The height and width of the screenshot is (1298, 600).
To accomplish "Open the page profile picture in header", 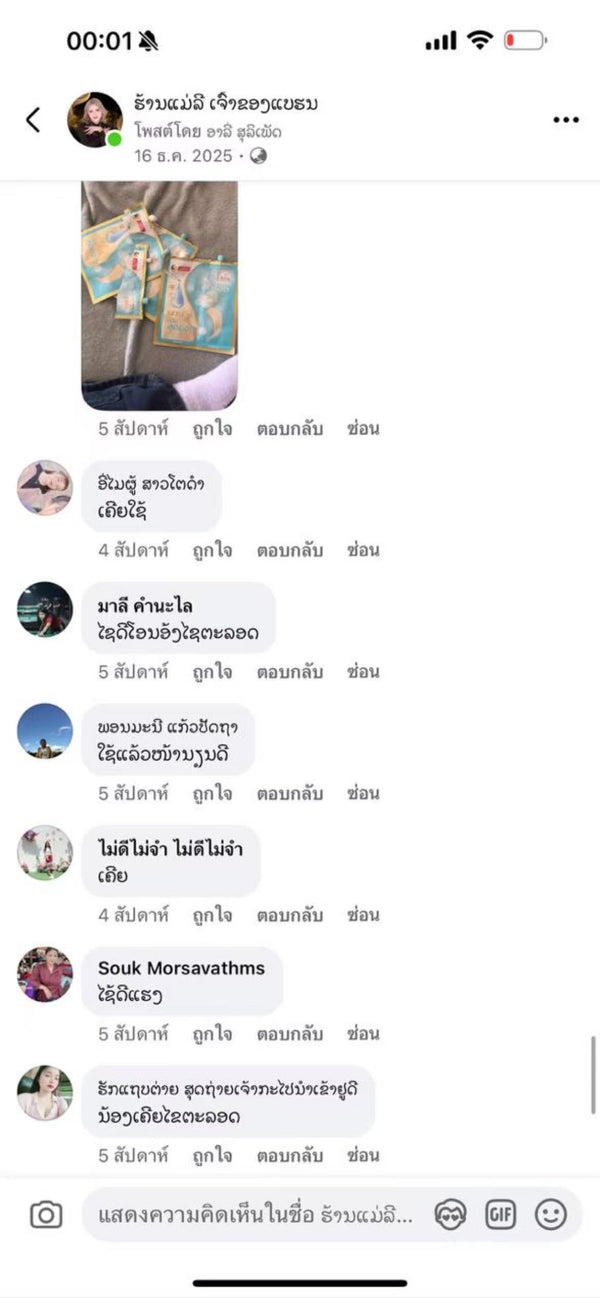I will tap(95, 120).
